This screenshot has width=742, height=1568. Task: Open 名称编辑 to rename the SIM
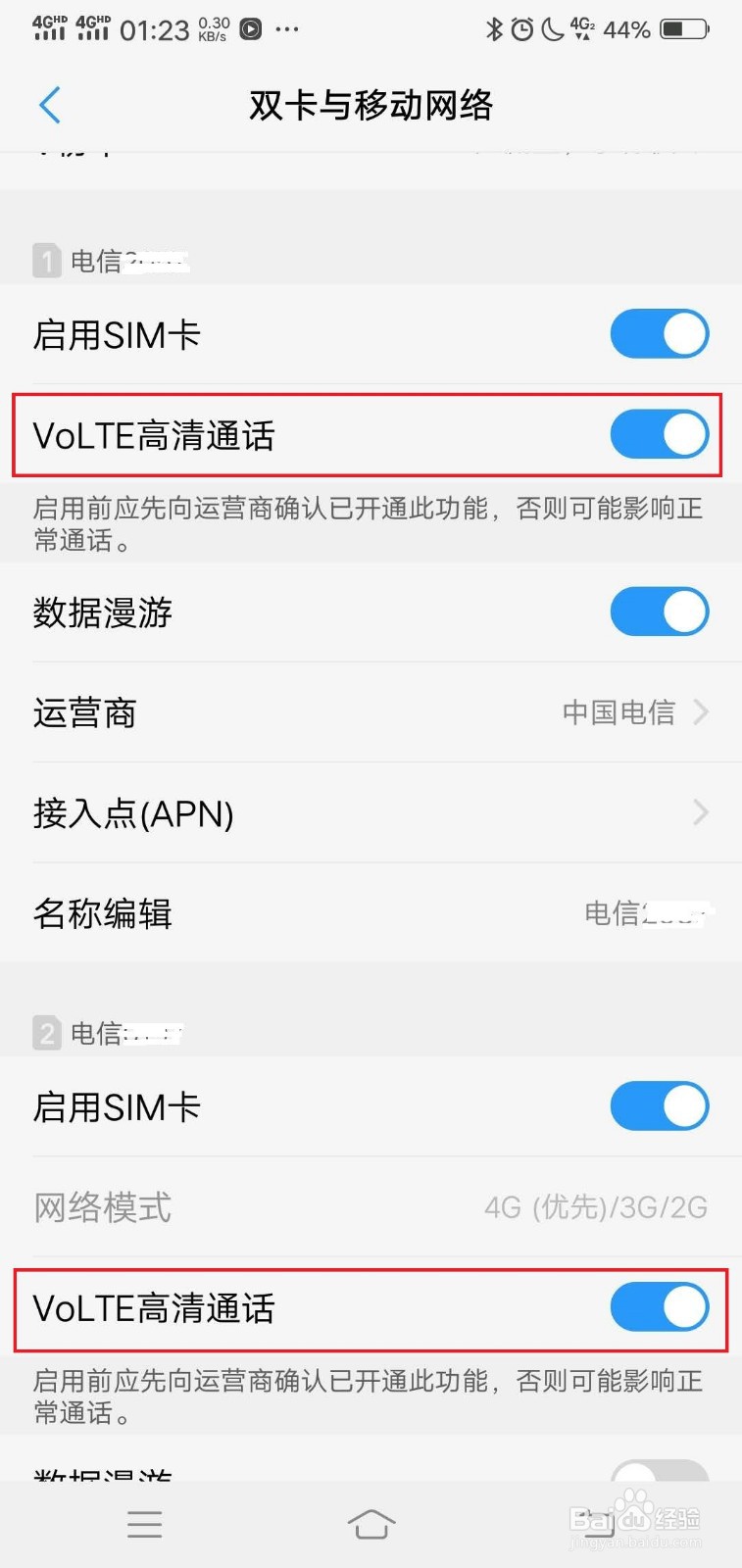[x=371, y=913]
